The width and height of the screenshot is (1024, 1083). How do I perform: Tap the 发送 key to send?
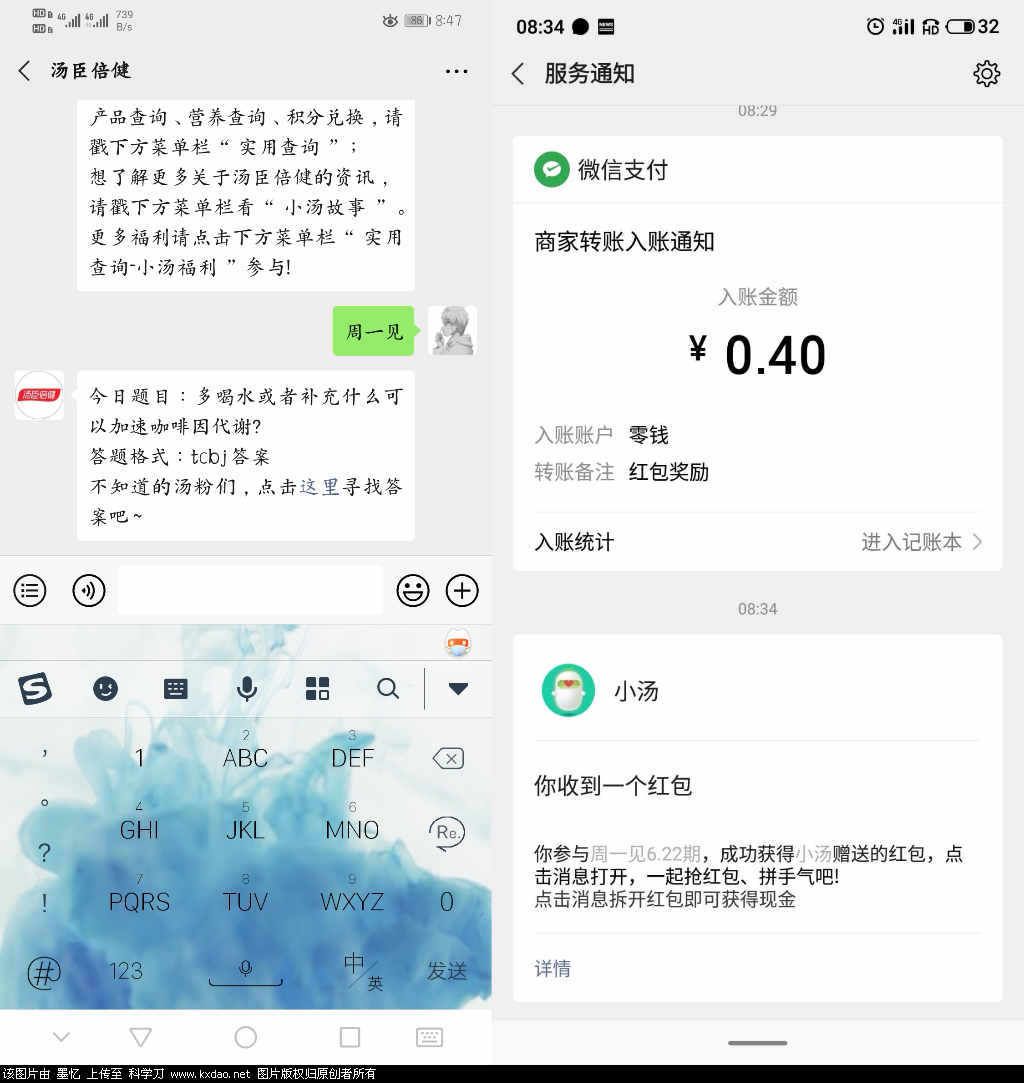[447, 970]
